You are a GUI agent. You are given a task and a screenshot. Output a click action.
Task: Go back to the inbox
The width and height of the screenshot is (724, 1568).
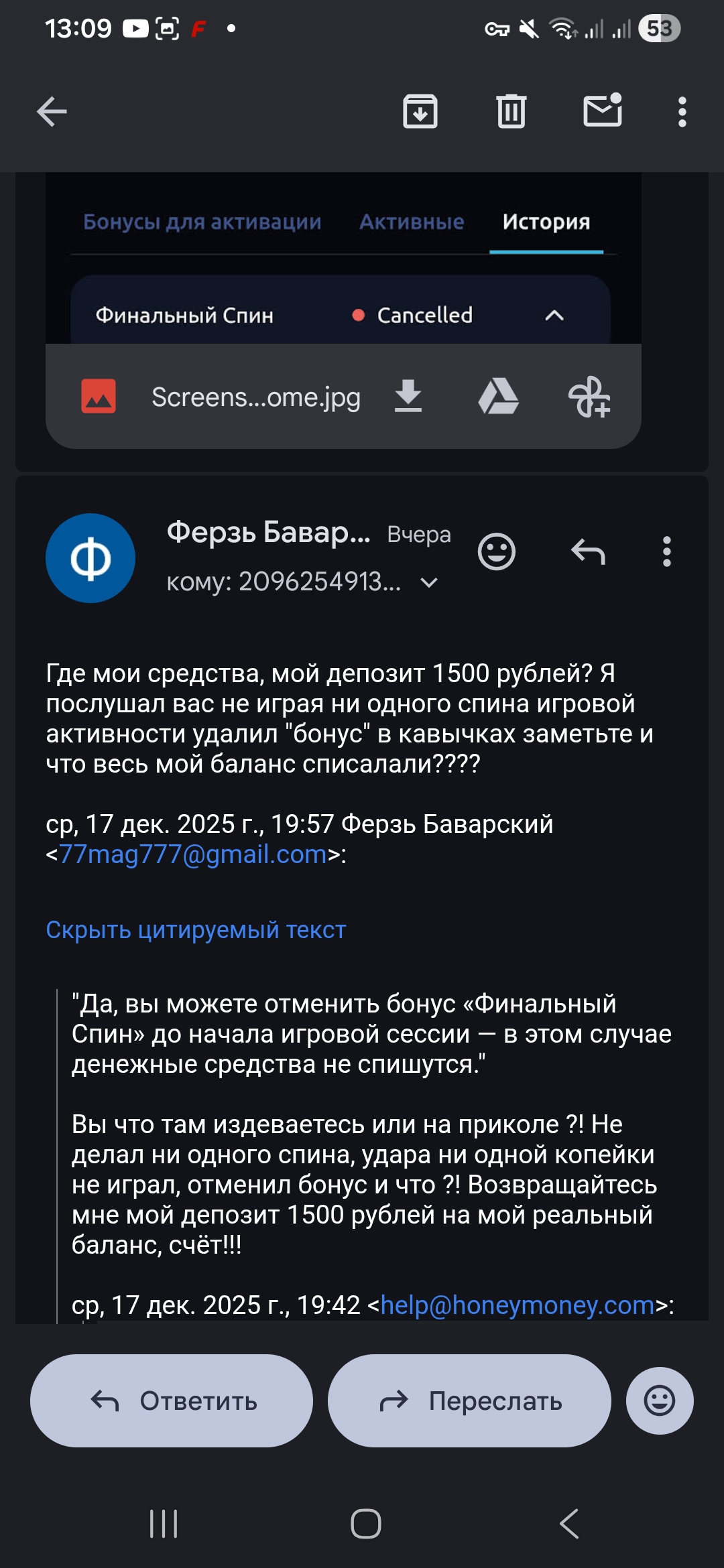click(52, 111)
